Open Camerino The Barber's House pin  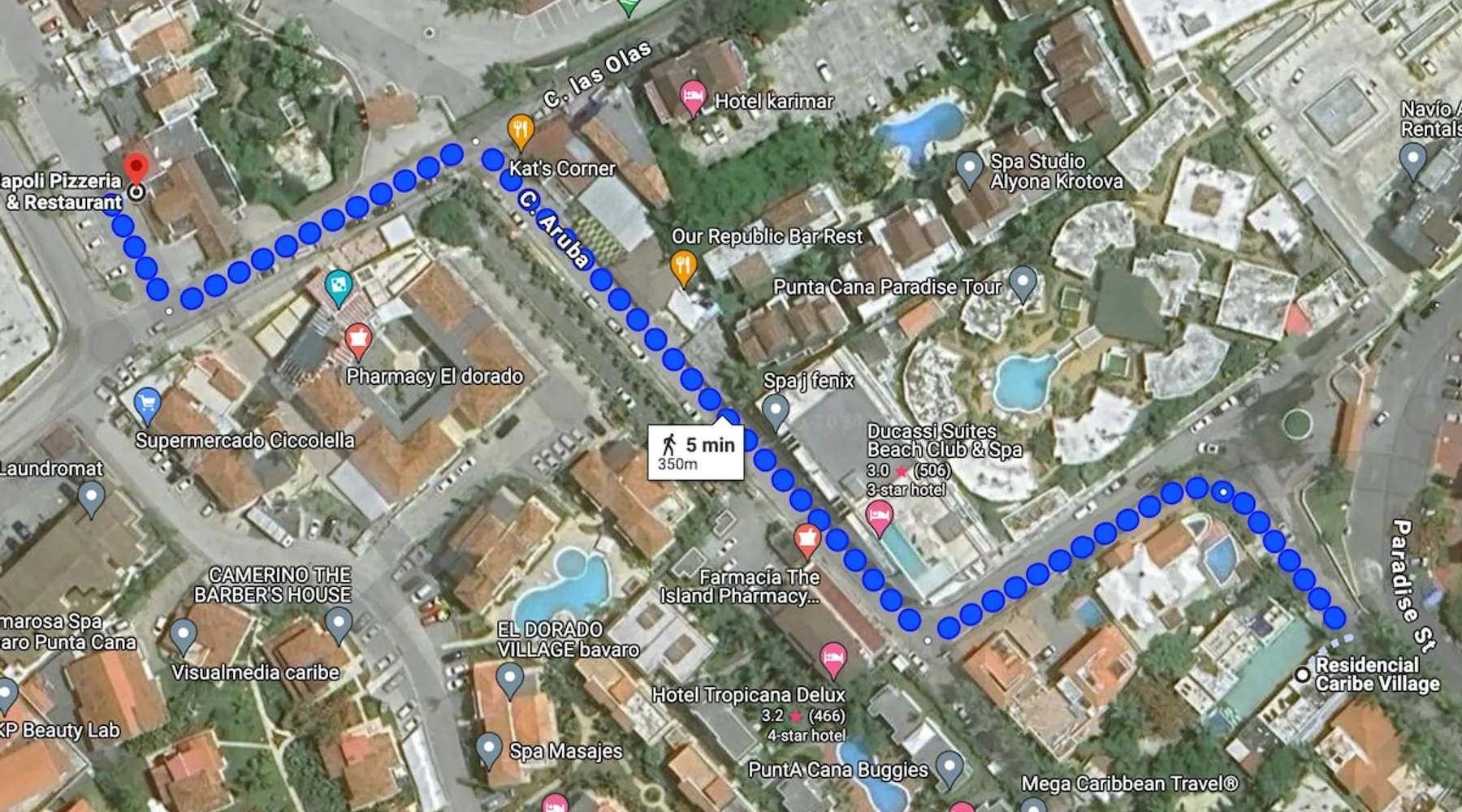(338, 624)
